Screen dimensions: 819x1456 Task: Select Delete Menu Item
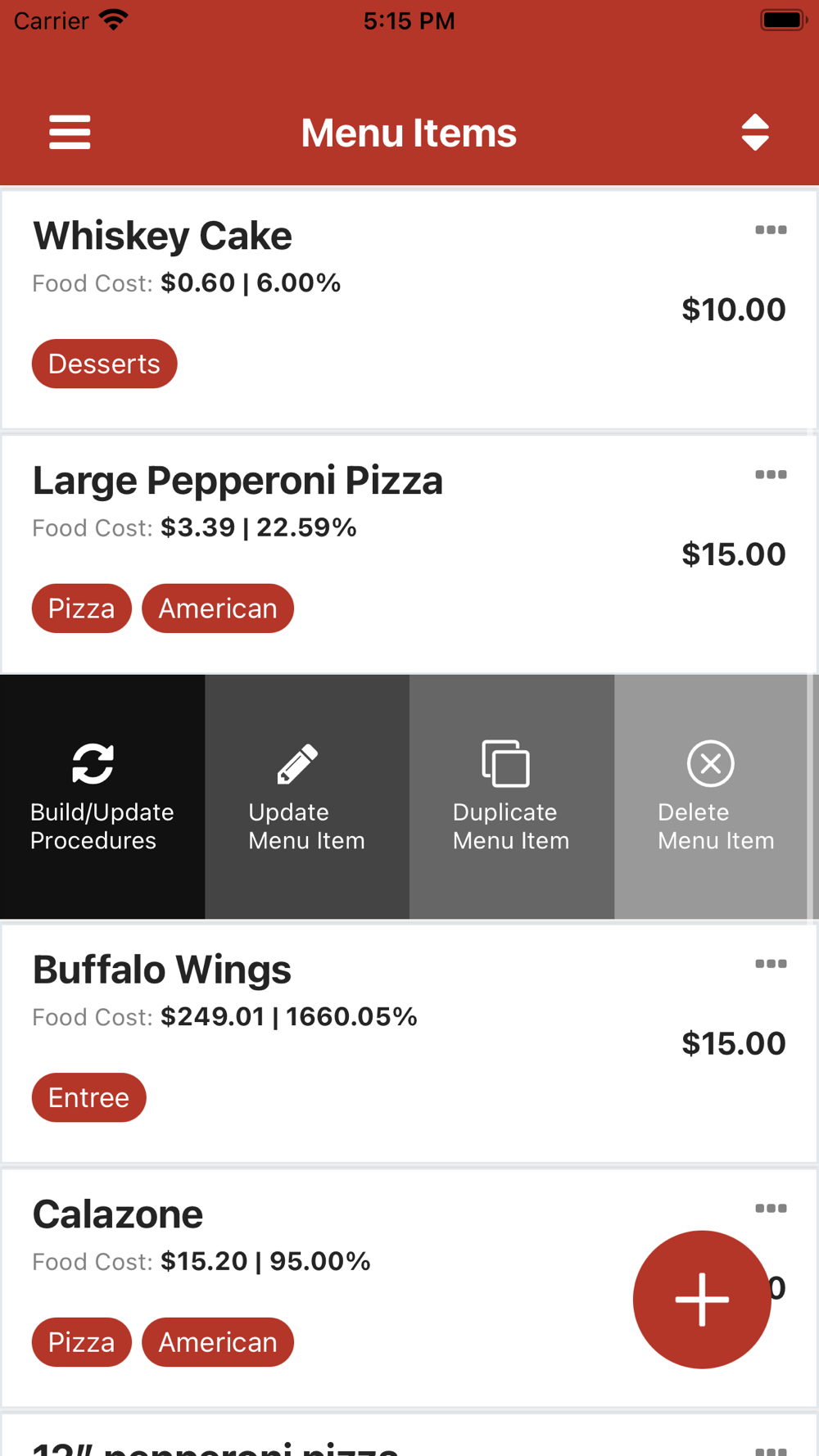pyautogui.click(x=711, y=797)
